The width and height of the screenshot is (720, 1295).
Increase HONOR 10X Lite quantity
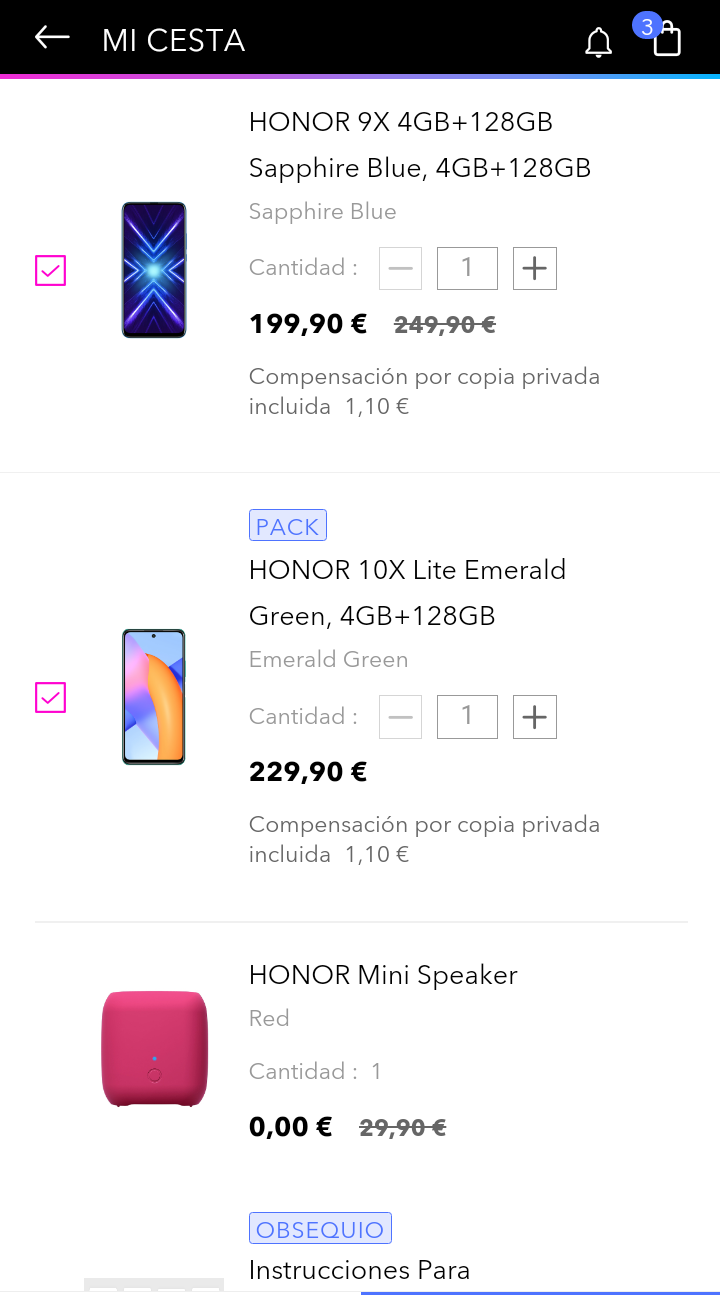(535, 716)
